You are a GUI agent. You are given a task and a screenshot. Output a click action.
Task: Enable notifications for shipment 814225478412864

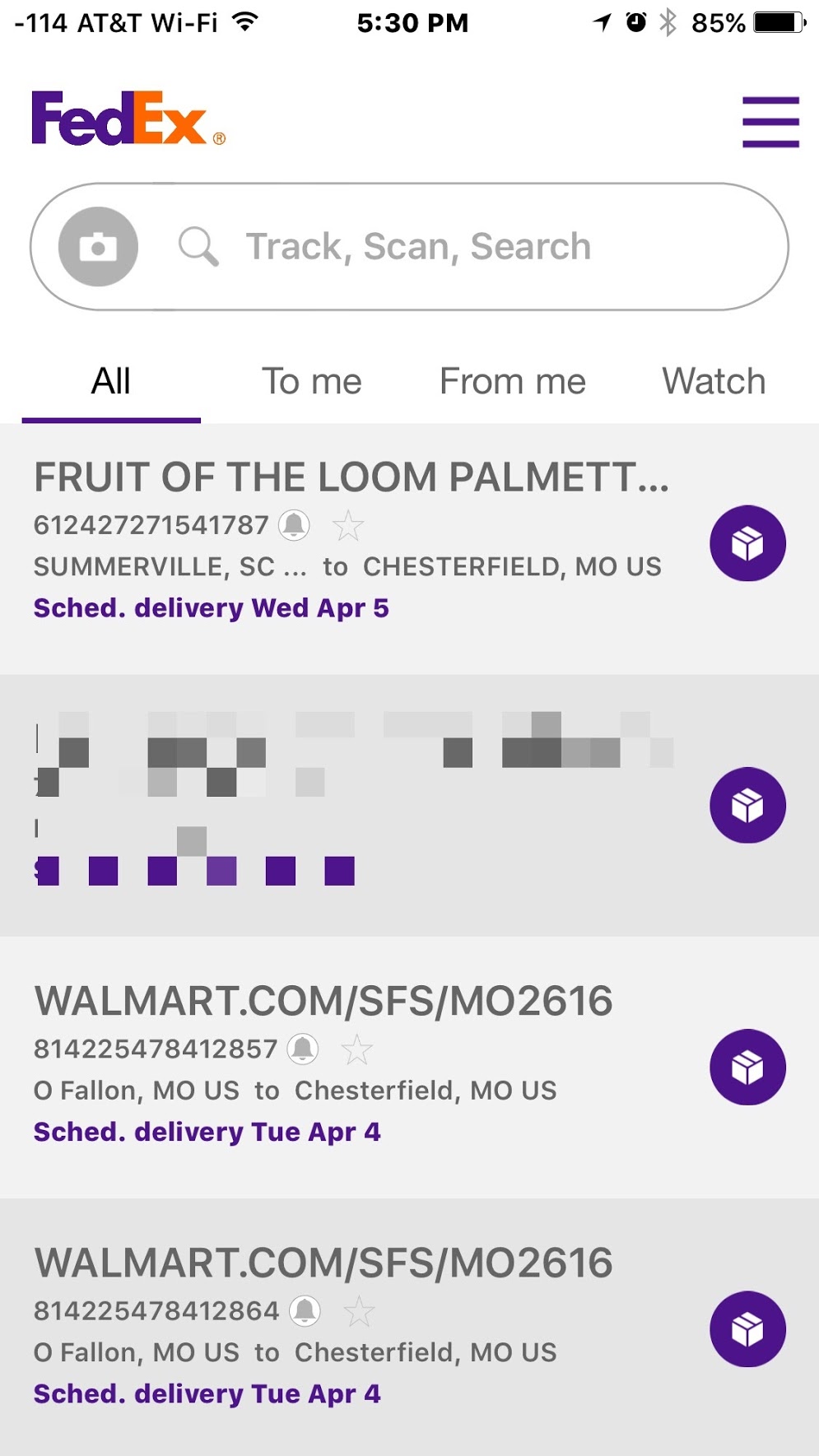[x=305, y=1310]
